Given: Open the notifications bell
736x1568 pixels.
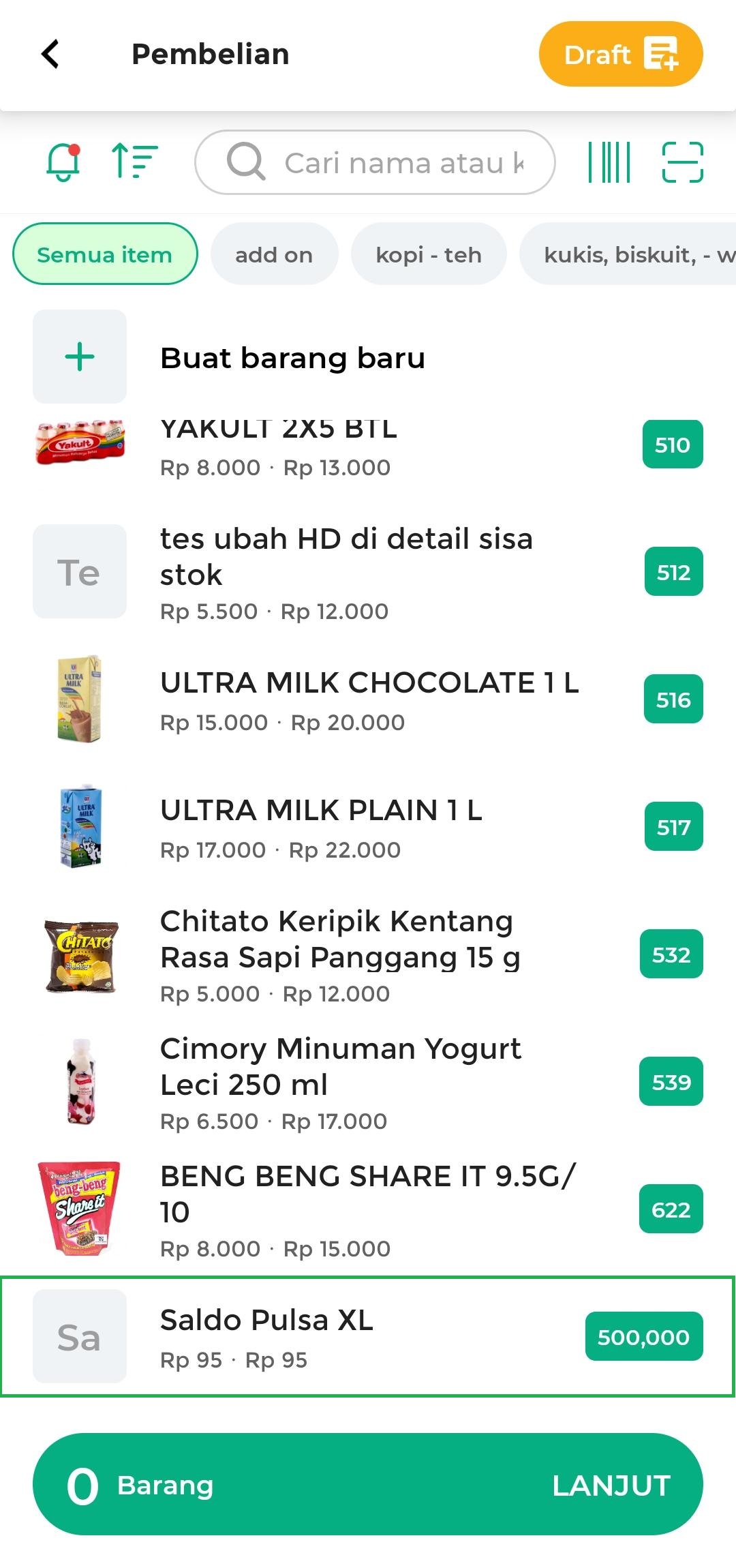Looking at the screenshot, I should pos(63,162).
